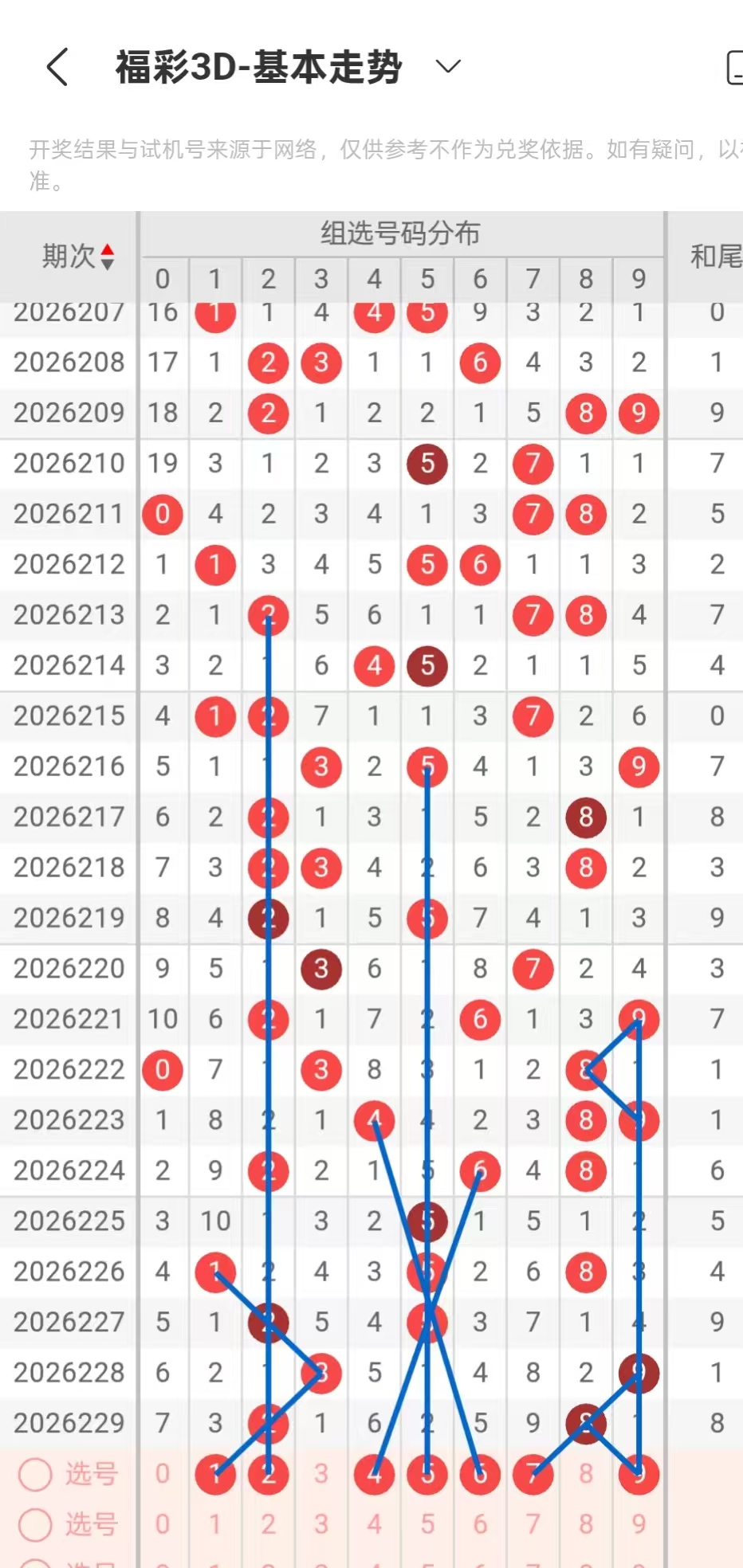This screenshot has height=1568, width=743.
Task: Sort the chart by the 期次 column
Action: point(78,257)
